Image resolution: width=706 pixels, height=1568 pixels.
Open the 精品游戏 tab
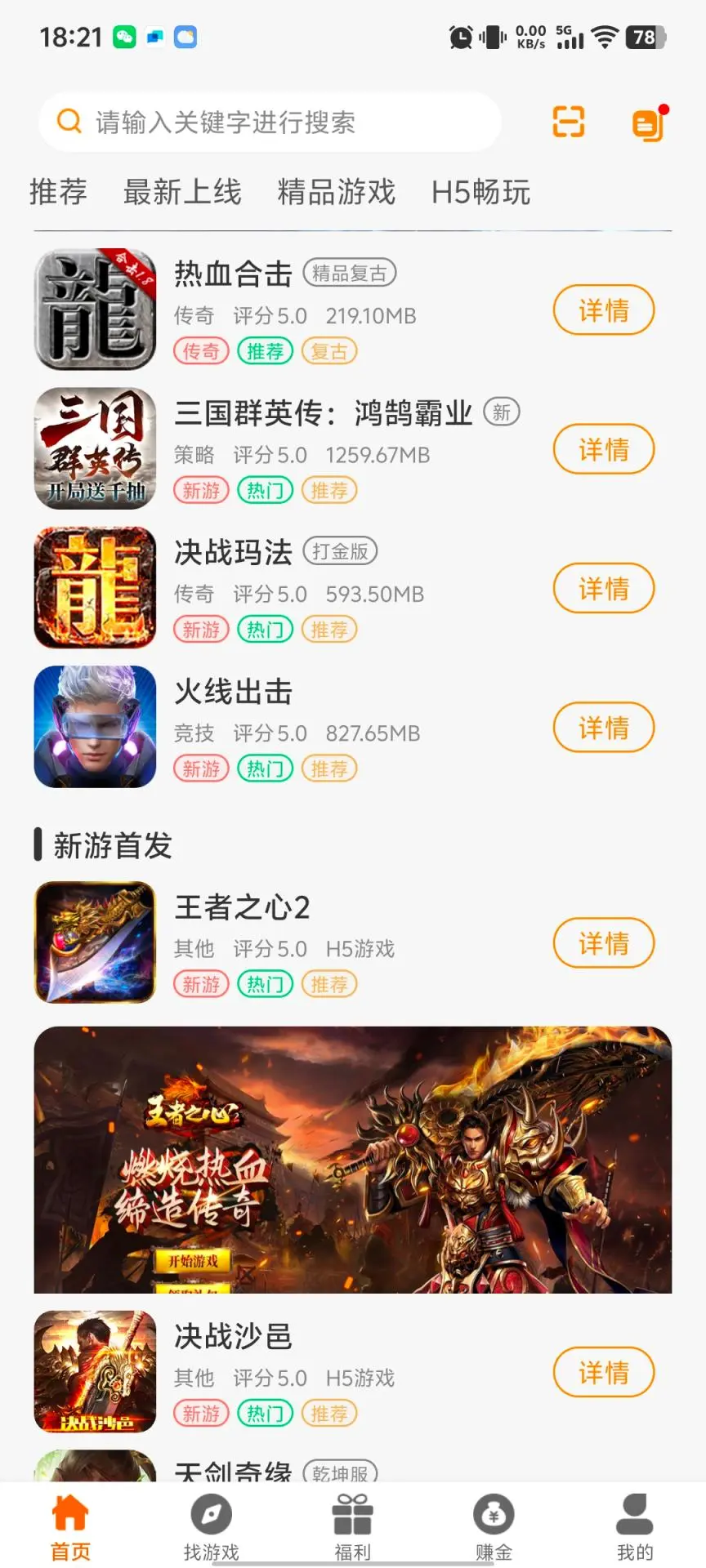(334, 193)
